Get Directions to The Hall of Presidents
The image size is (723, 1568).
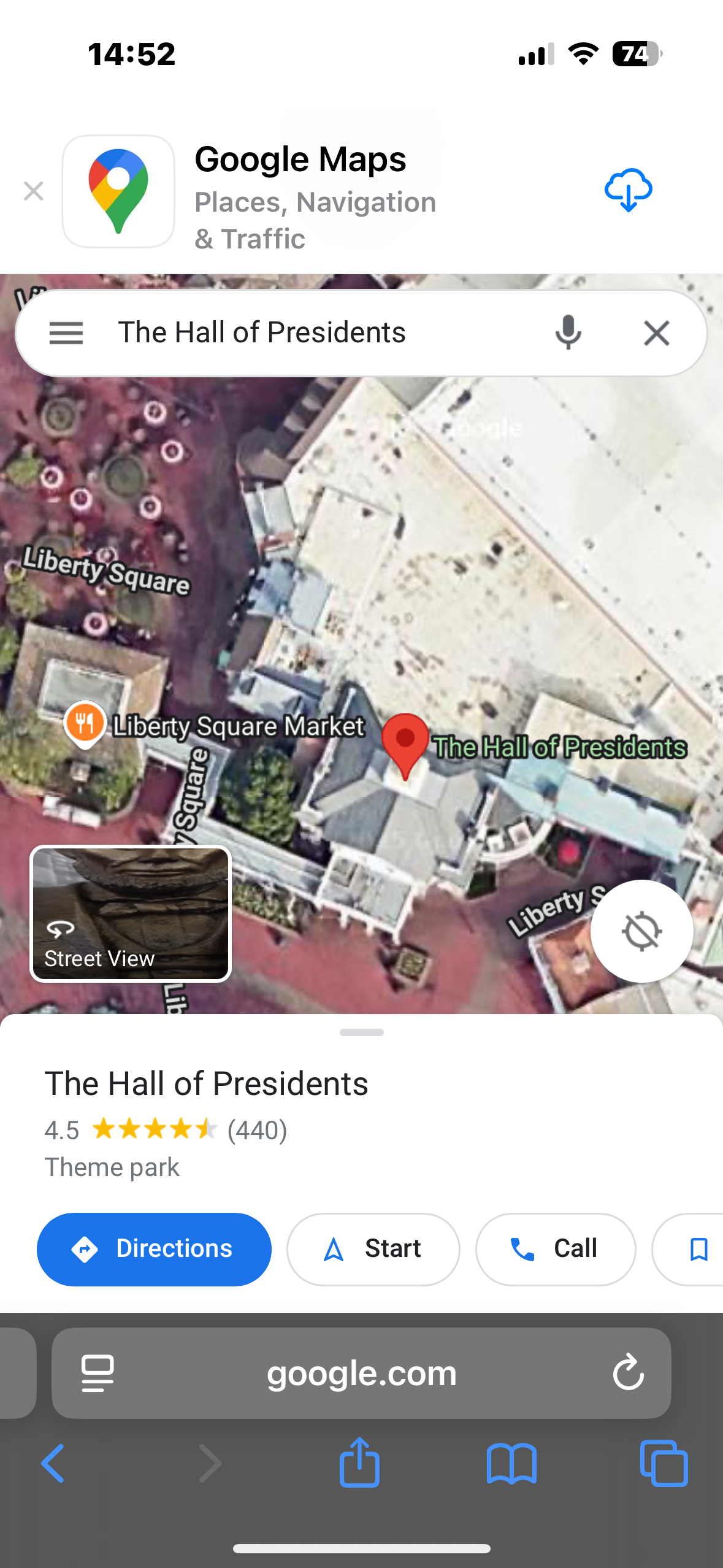[154, 1249]
